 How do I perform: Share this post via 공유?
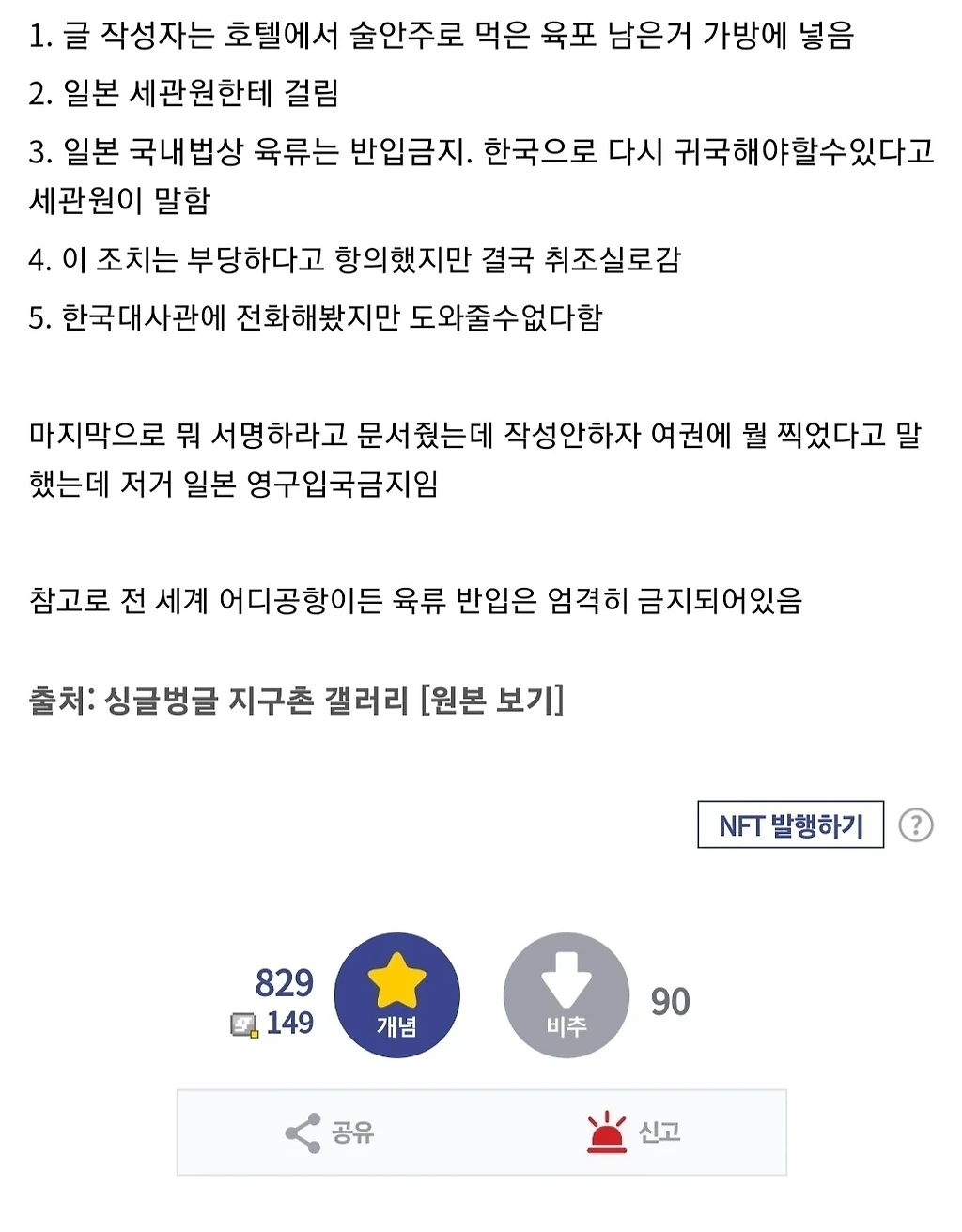coord(330,1132)
